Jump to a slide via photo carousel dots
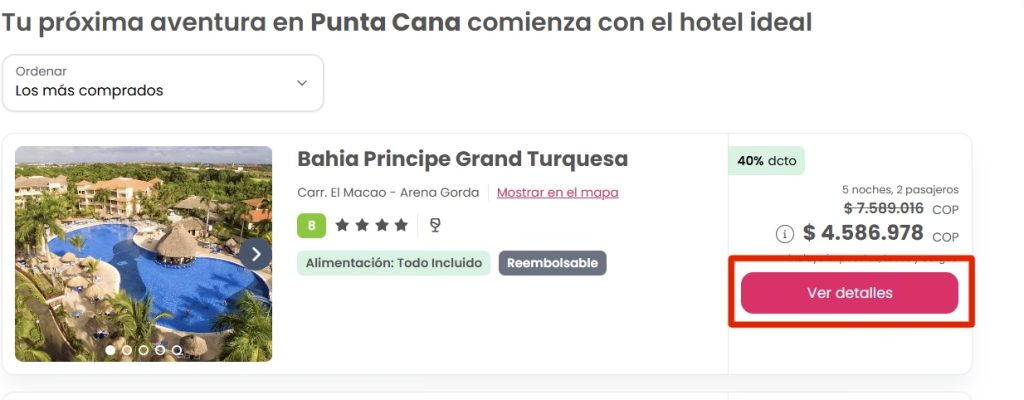1024x400 pixels. pos(143,350)
